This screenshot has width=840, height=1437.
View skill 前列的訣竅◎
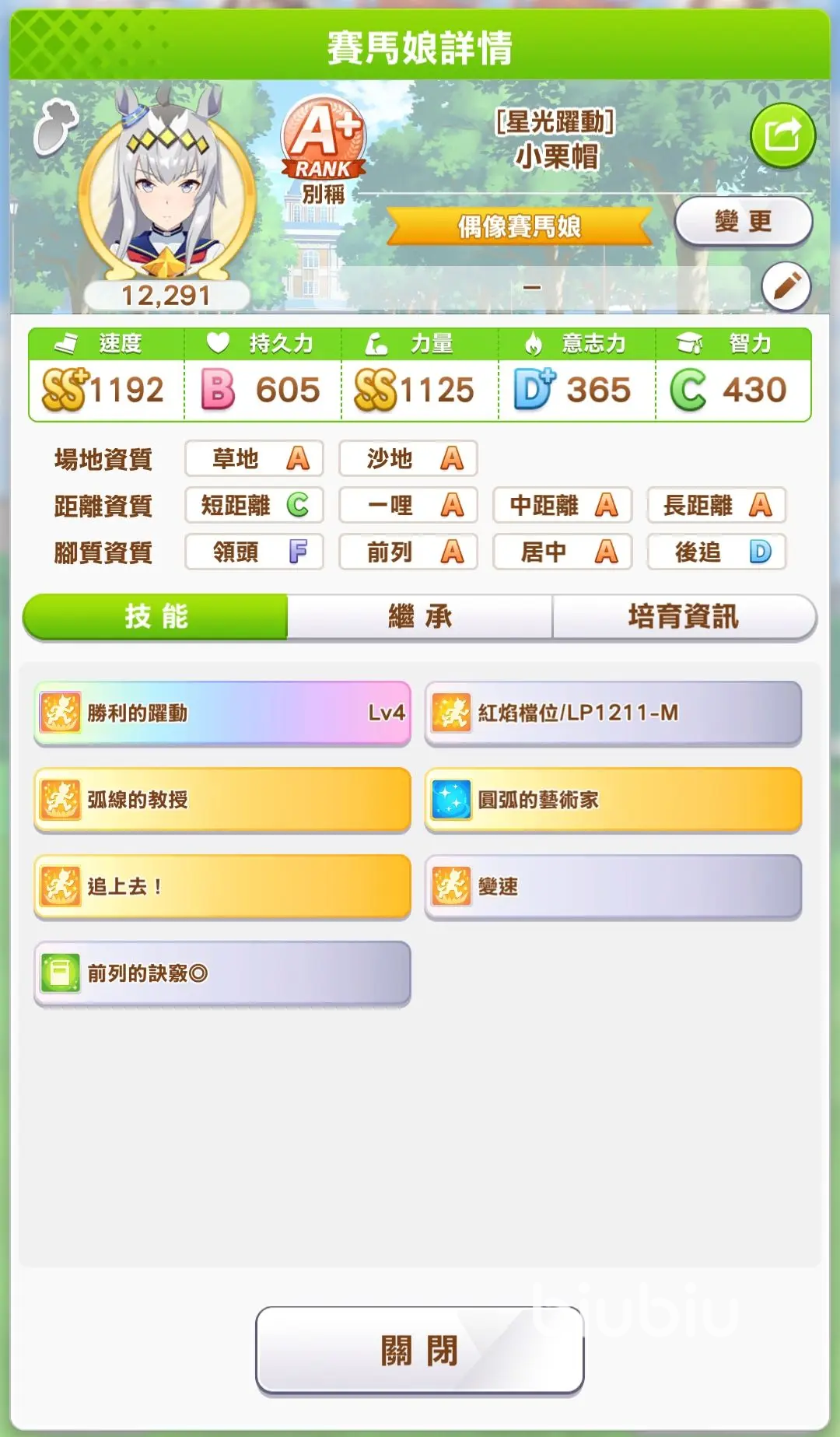point(222,973)
